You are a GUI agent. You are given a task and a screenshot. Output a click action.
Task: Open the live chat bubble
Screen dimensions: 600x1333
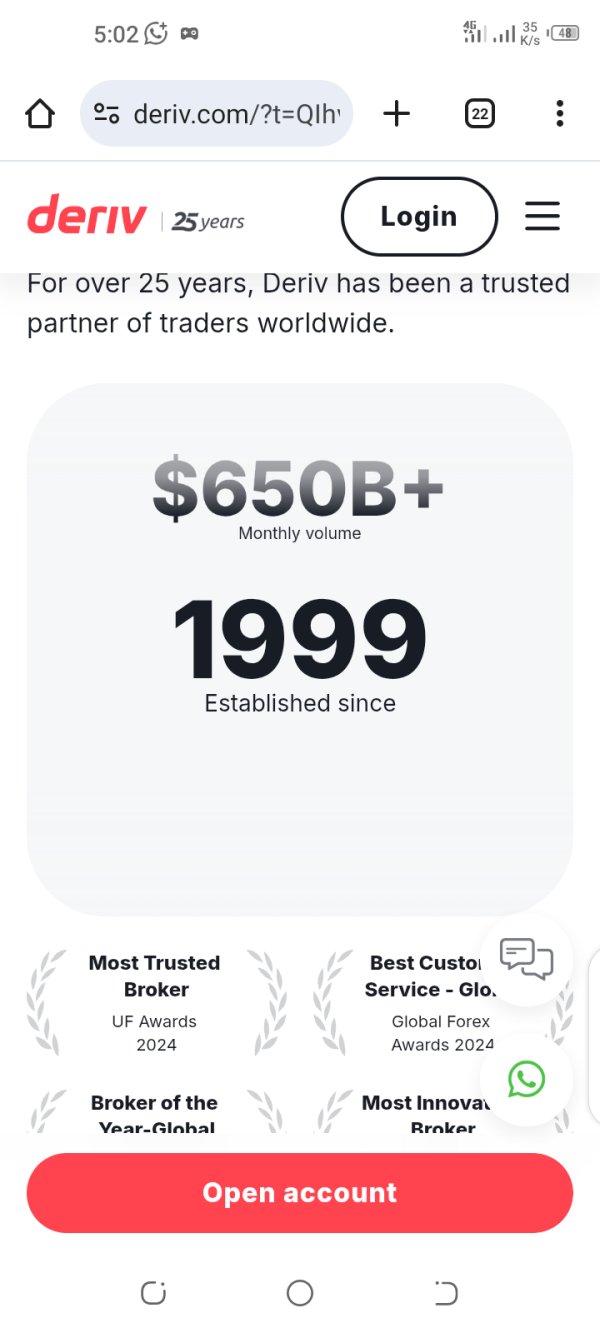[526, 959]
